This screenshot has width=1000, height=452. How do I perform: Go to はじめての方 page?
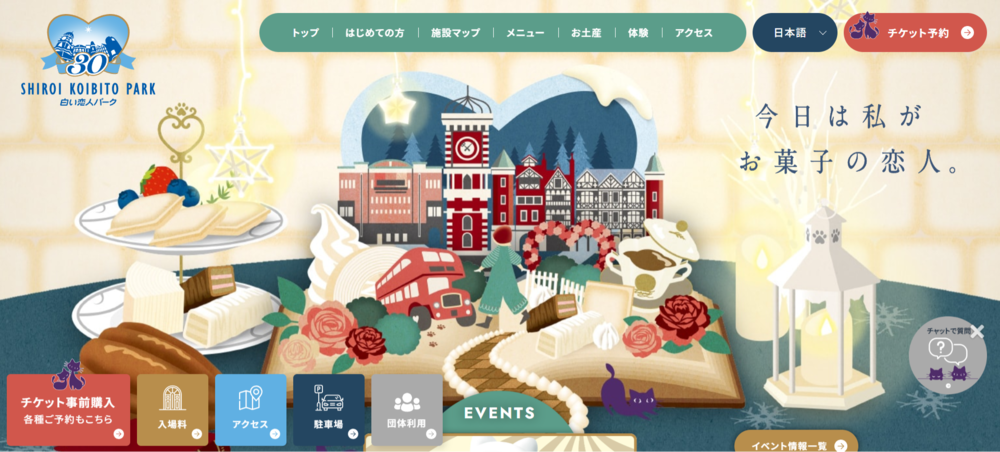tap(374, 33)
